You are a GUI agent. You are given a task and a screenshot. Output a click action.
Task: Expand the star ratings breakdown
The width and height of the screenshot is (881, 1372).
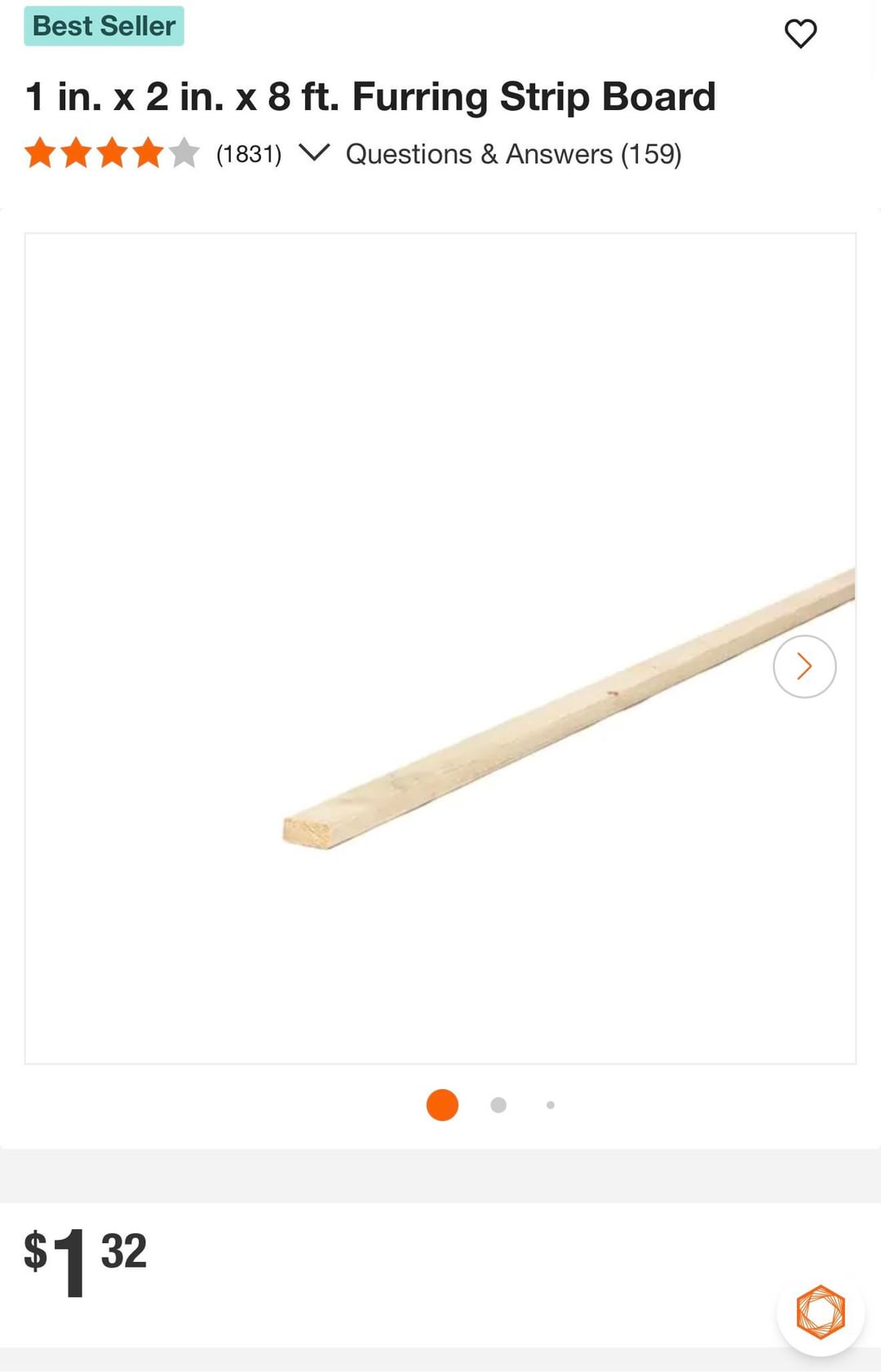pyautogui.click(x=314, y=153)
